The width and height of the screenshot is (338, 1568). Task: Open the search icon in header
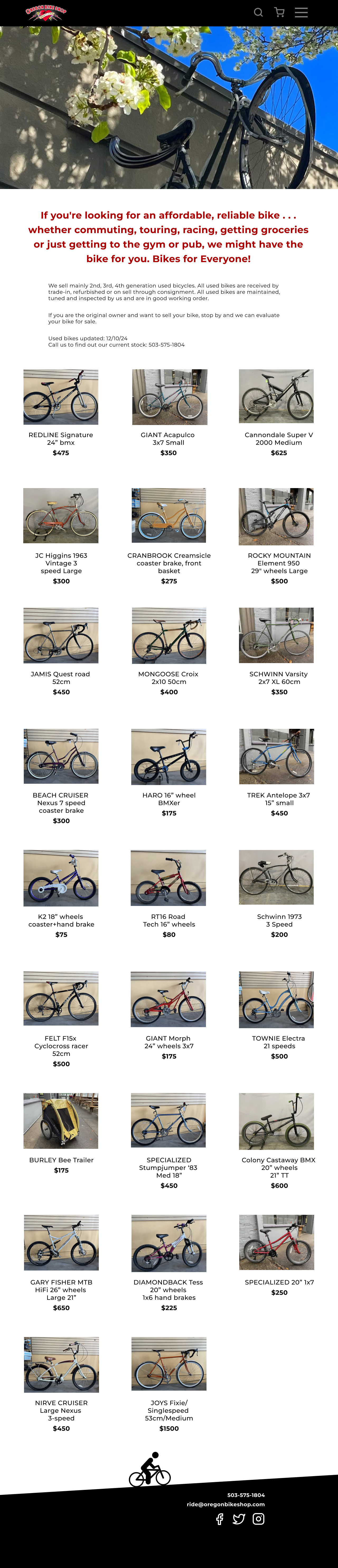pos(258,12)
